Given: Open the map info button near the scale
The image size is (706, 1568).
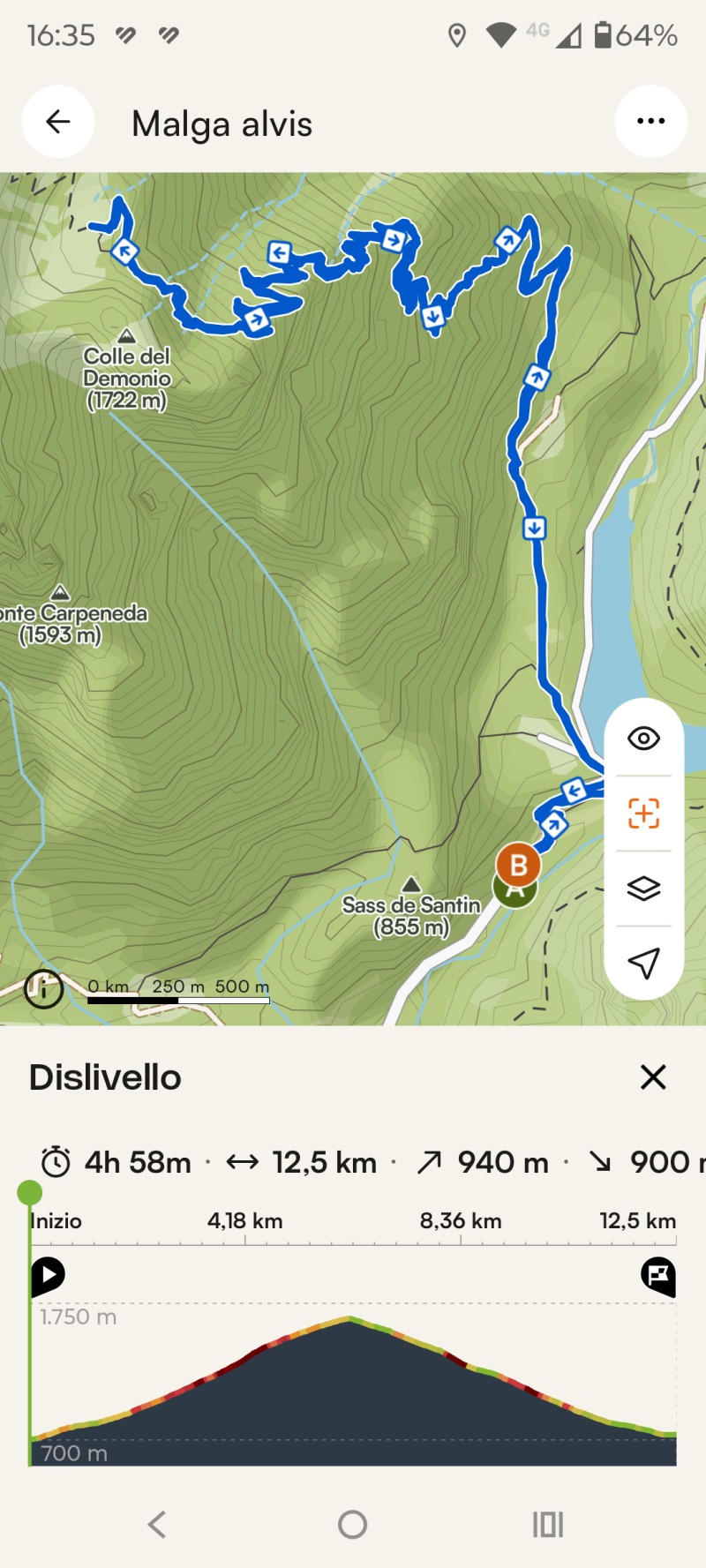Looking at the screenshot, I should [x=43, y=989].
